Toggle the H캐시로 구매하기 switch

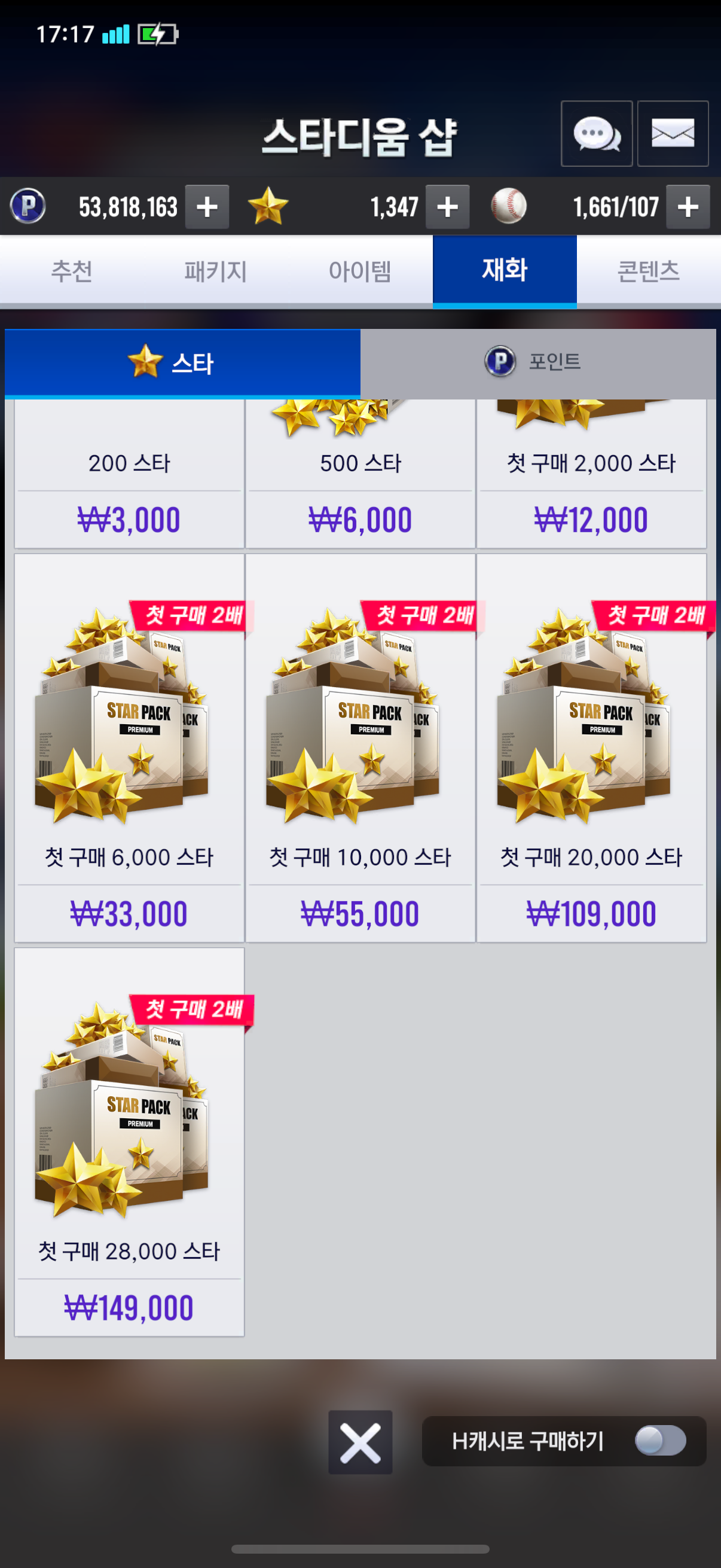point(660,1441)
